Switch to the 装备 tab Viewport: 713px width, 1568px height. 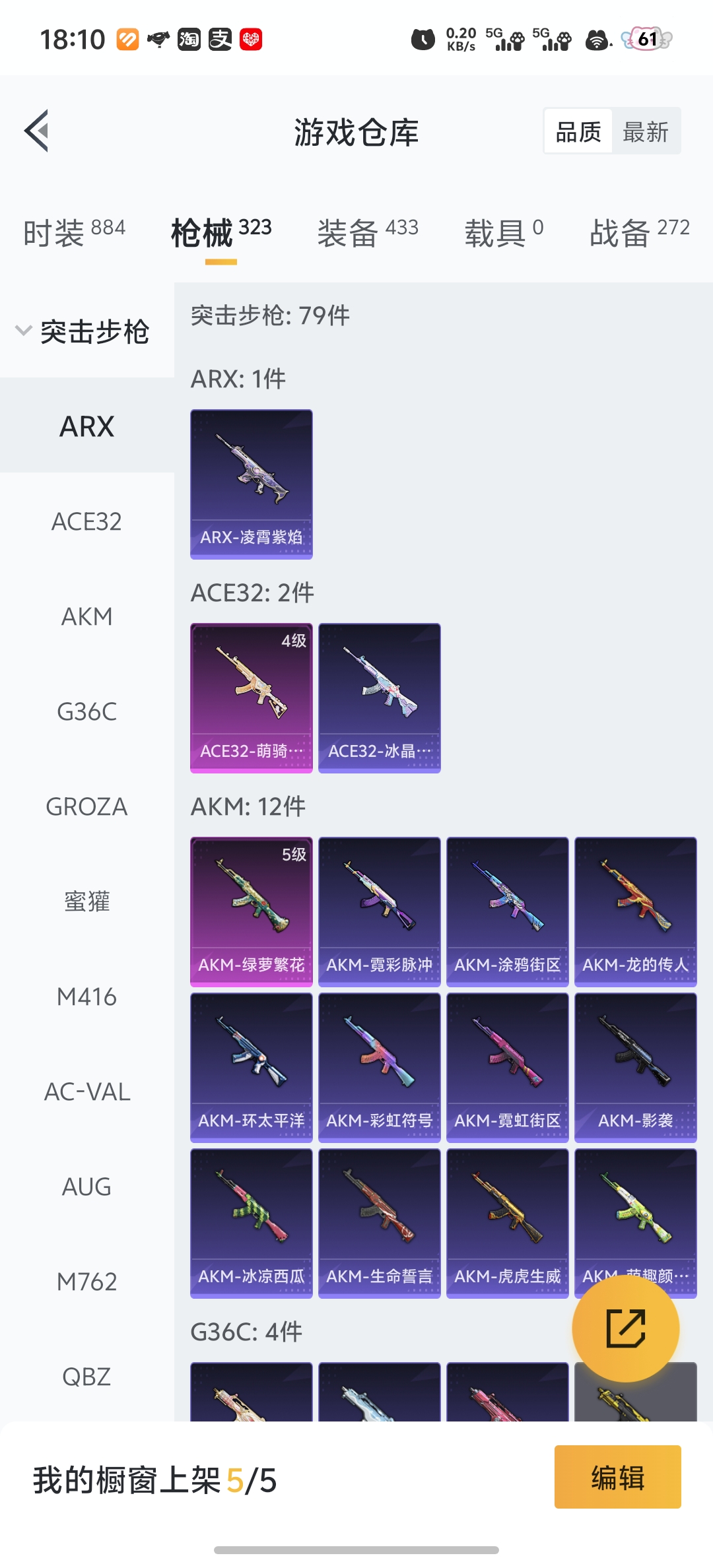(367, 232)
